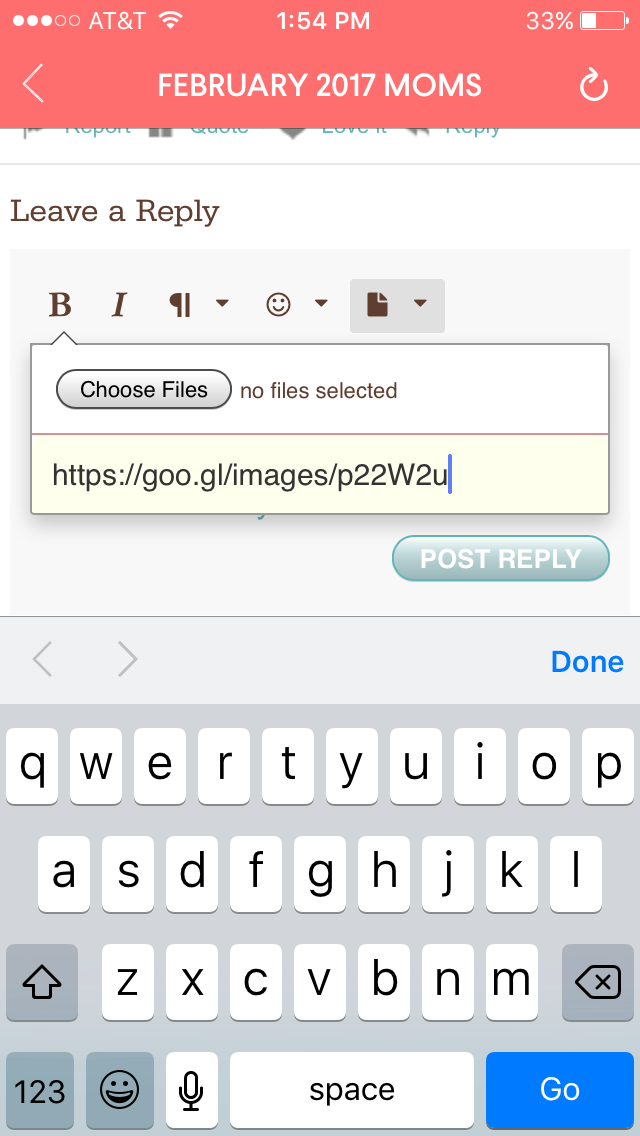Tap the shift key

(41, 982)
